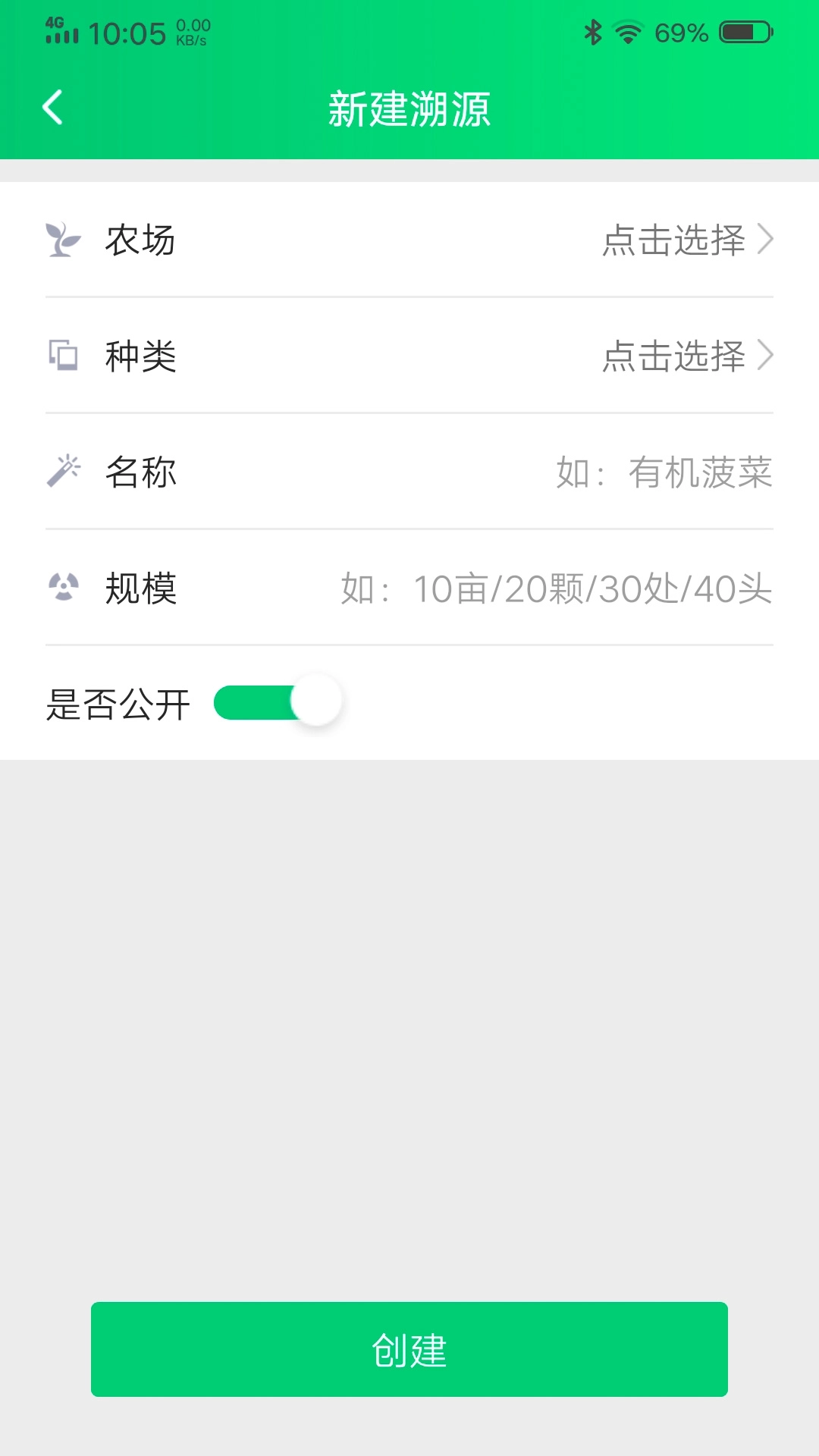The image size is (819, 1456).
Task: Click 点击选择 on the 种类 row
Action: [673, 356]
